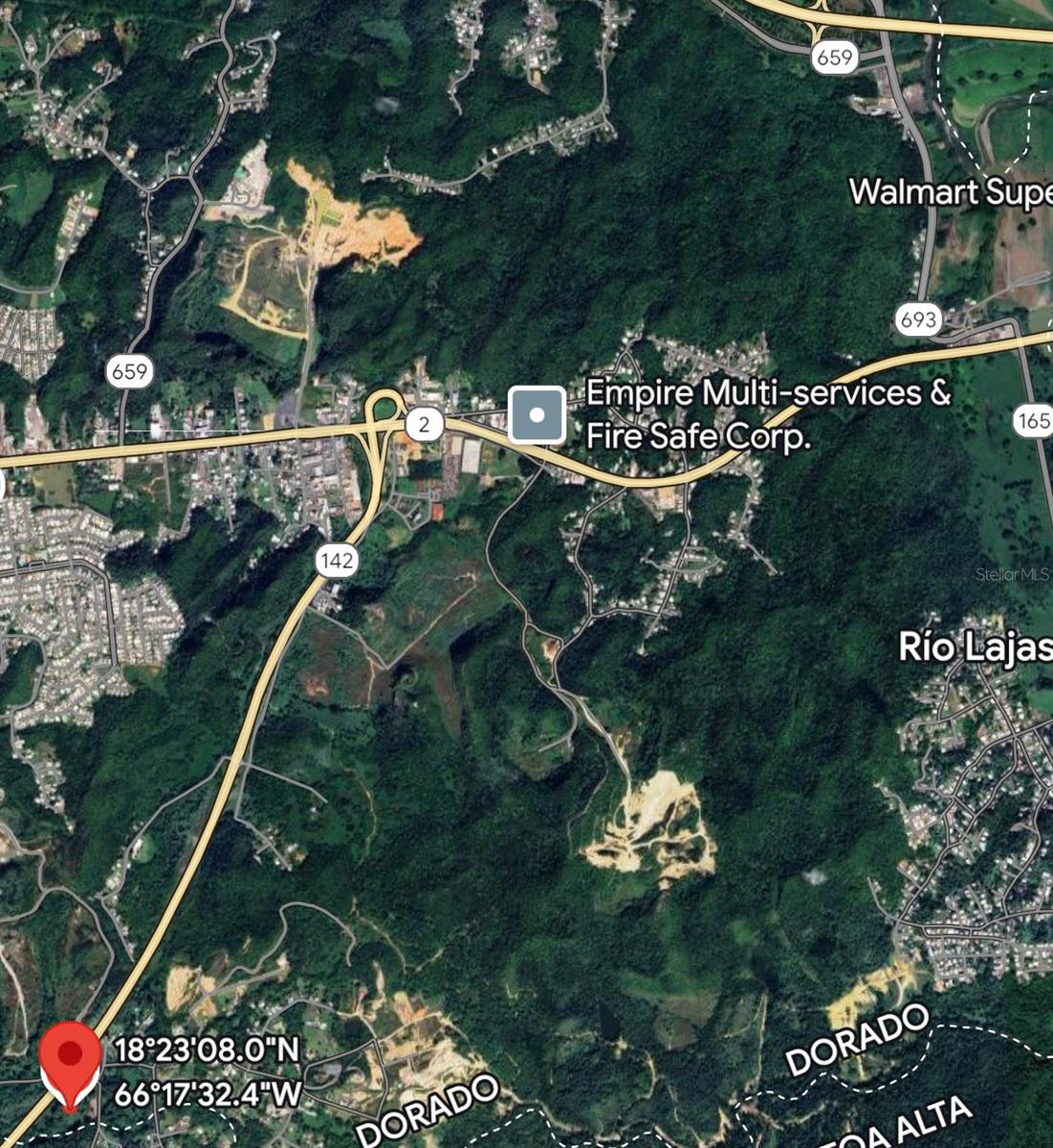Click the Route 659 shield on the left
The height and width of the screenshot is (1148, 1053).
pyautogui.click(x=132, y=370)
